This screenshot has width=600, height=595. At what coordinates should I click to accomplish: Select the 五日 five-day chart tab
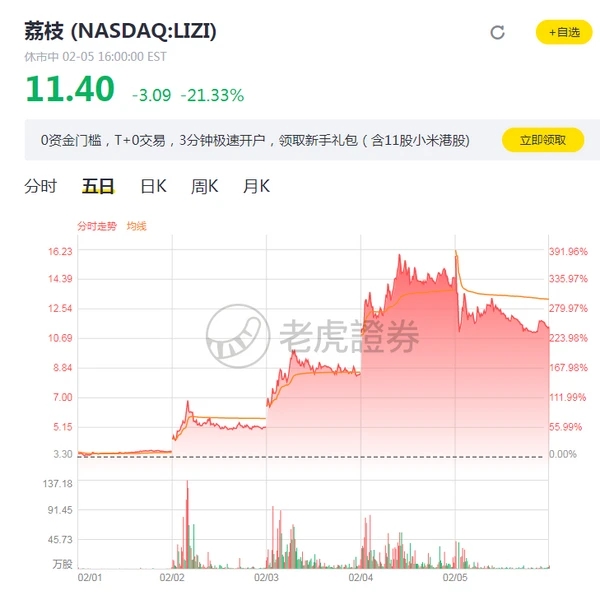click(98, 186)
